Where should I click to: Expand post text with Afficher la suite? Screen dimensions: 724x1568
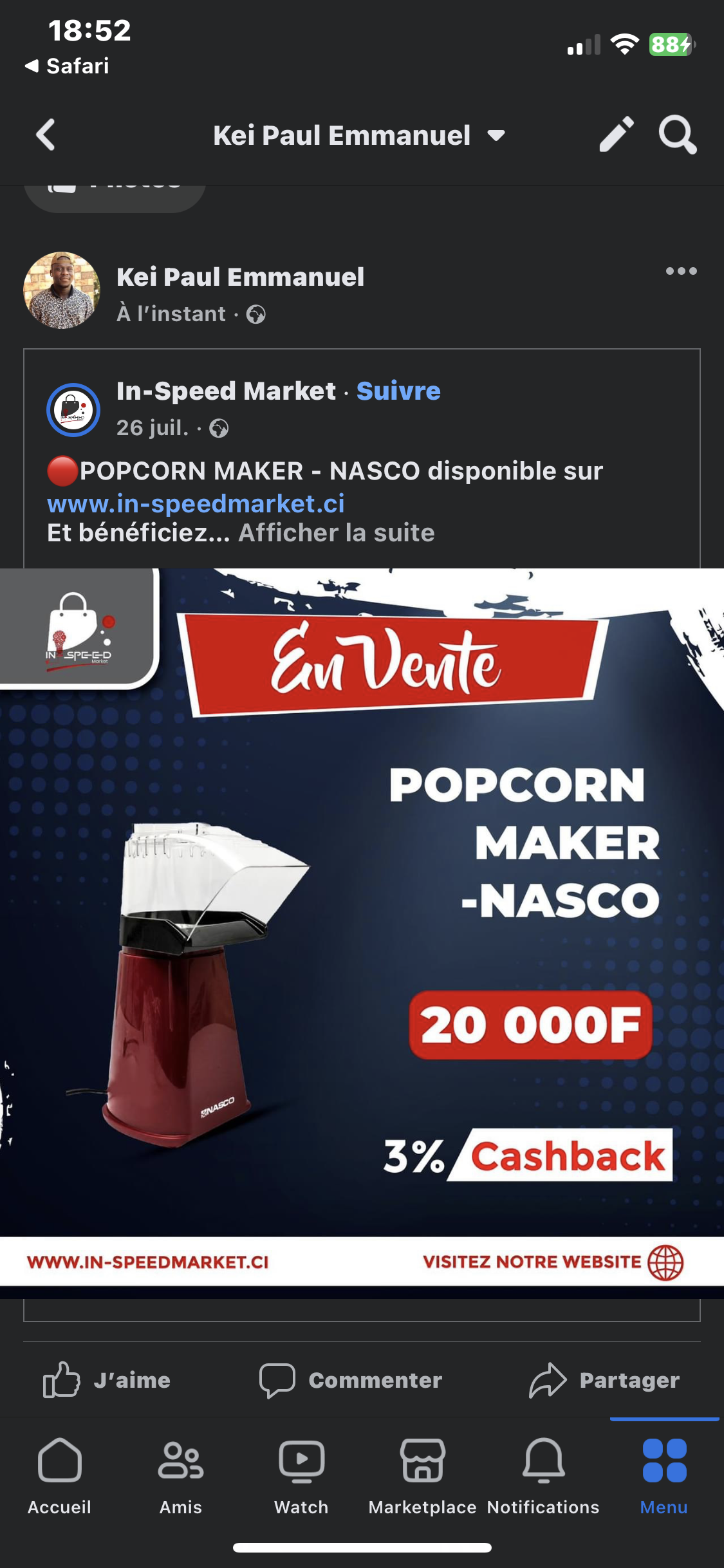[337, 533]
